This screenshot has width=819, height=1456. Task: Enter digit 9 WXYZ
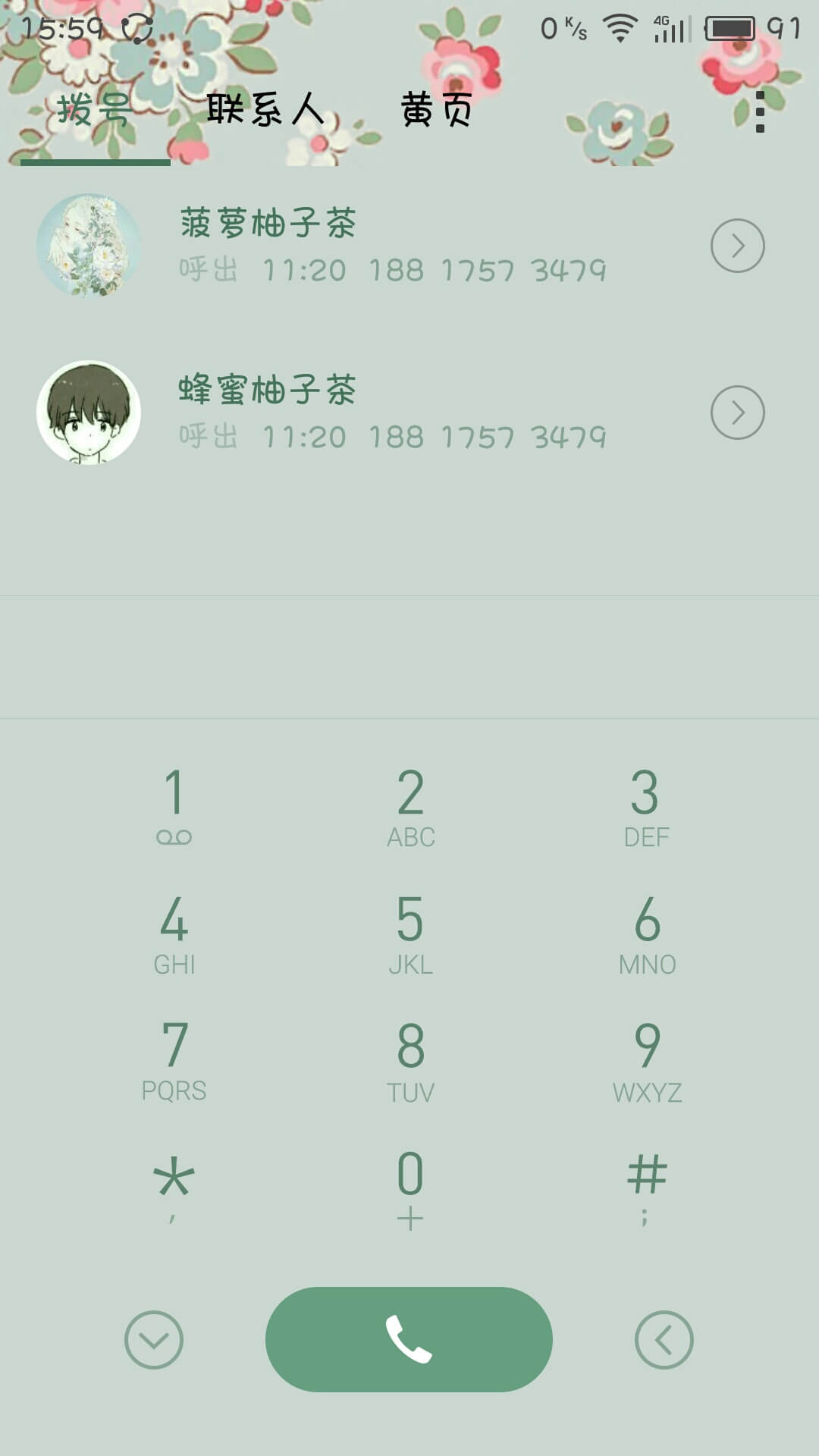click(x=647, y=1060)
